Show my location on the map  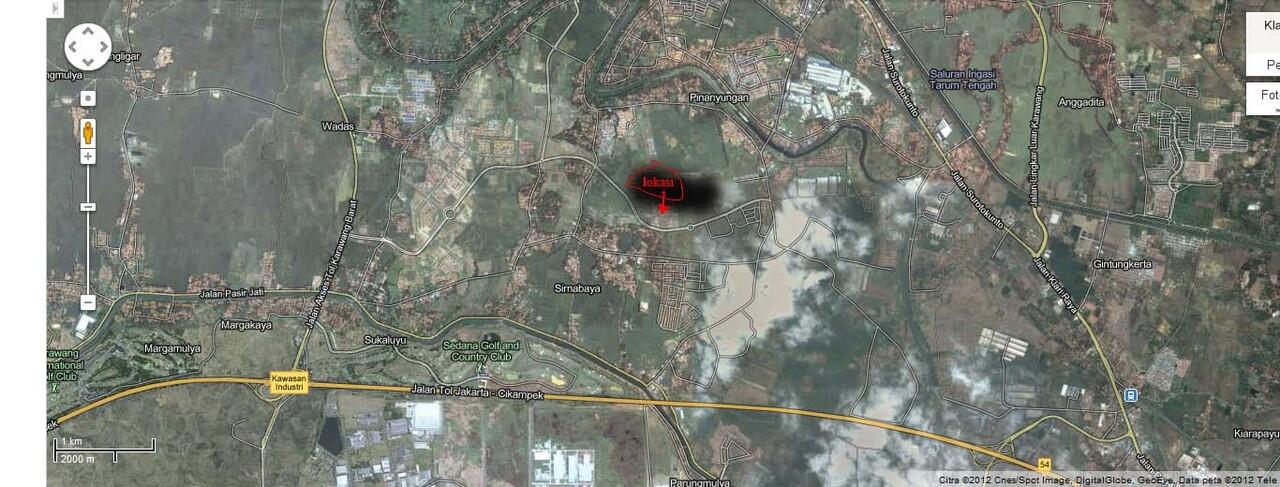point(88,98)
